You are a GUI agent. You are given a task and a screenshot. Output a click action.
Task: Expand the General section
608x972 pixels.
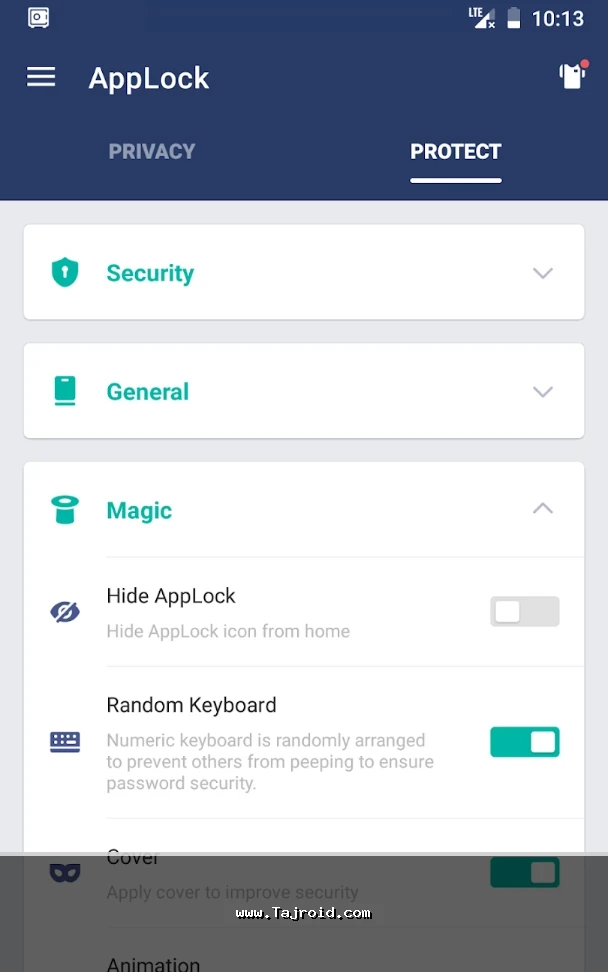(x=303, y=392)
